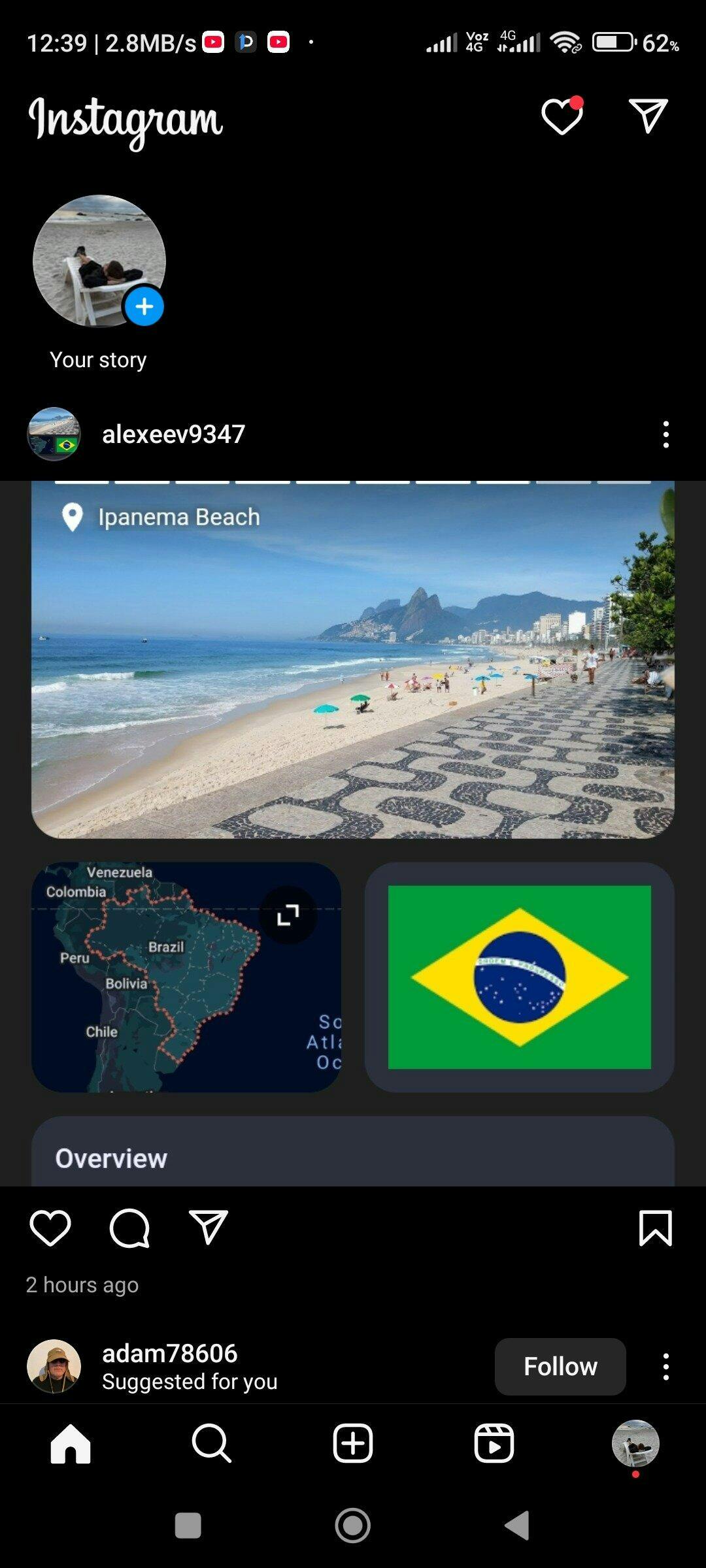706x1568 pixels.
Task: Save alexeev9347's post to bookmarks
Action: click(x=655, y=1228)
